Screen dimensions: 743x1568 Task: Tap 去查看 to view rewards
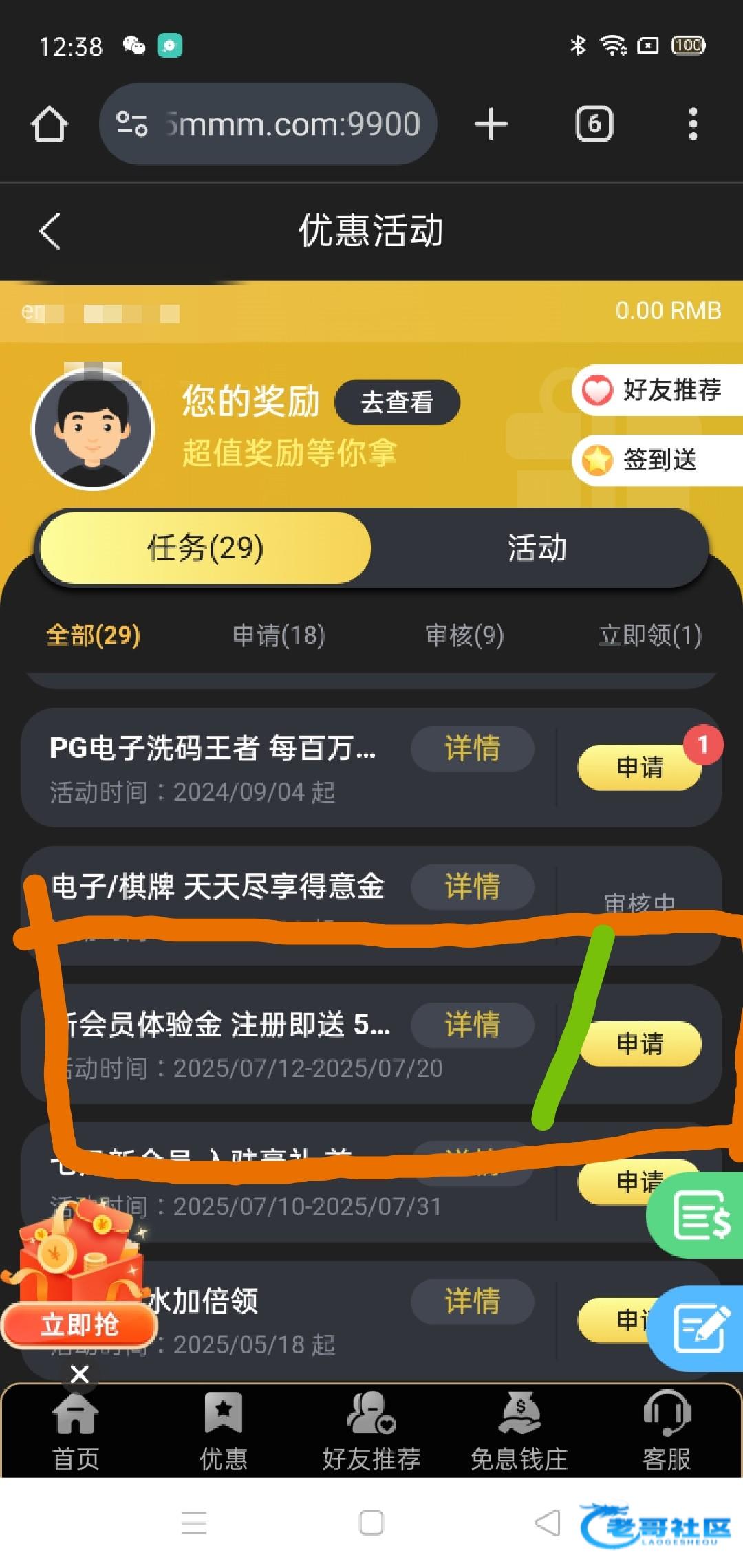(x=397, y=402)
